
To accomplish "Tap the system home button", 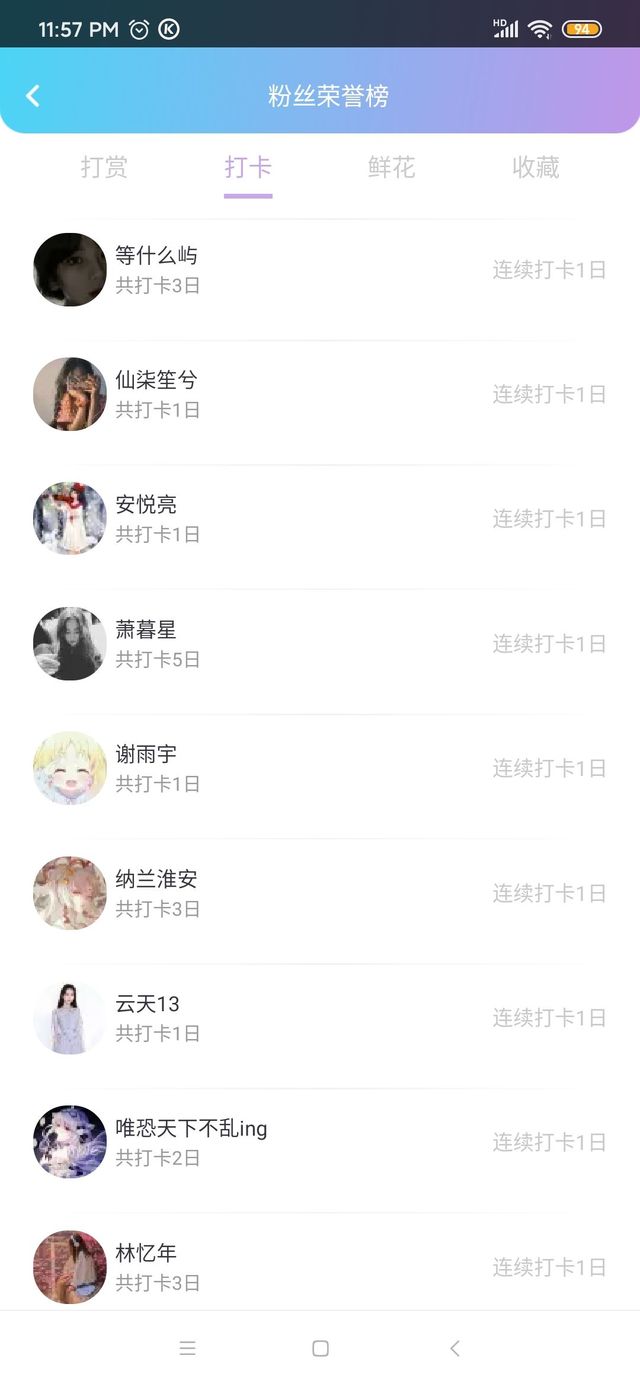I will coord(320,1348).
